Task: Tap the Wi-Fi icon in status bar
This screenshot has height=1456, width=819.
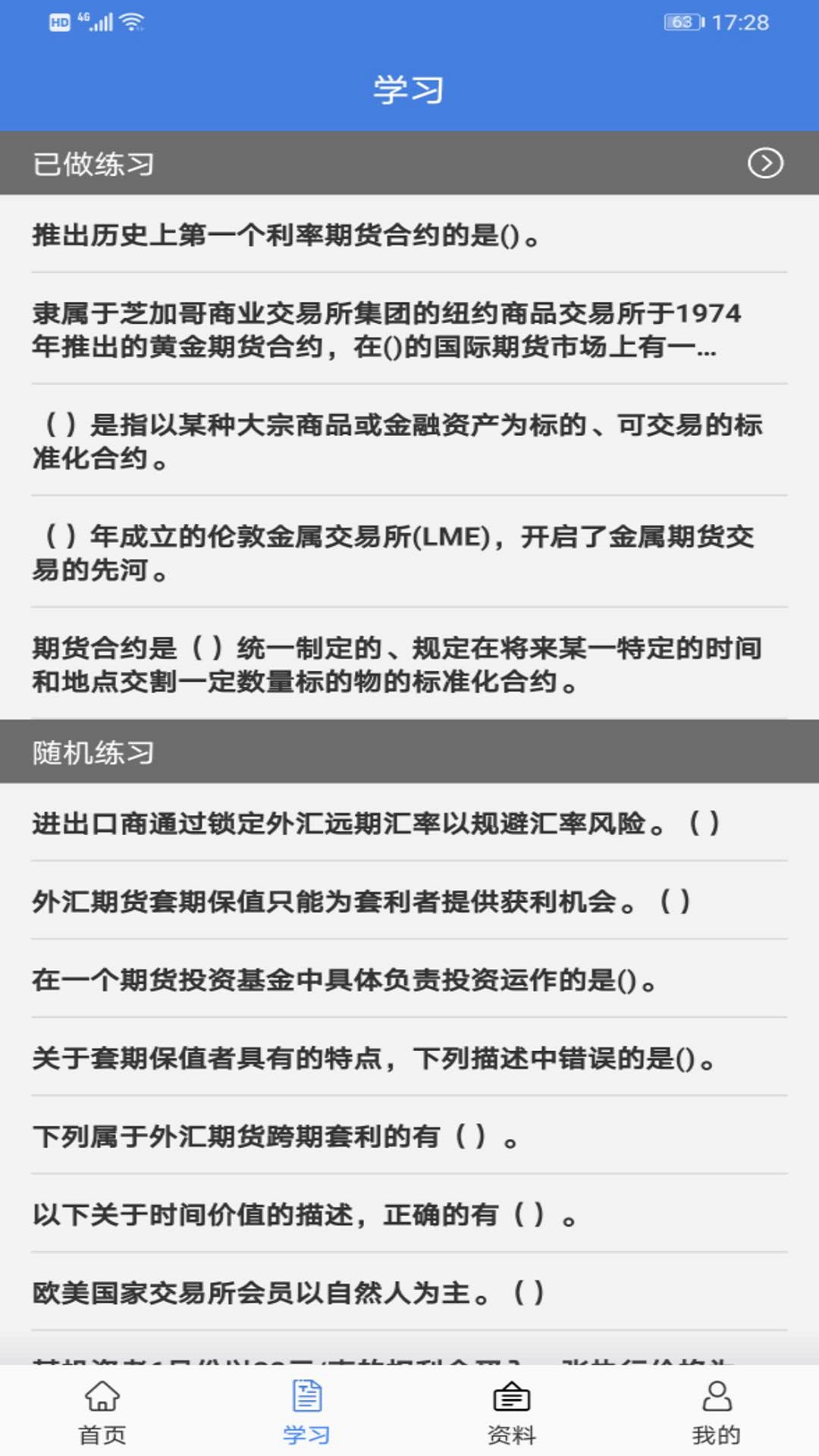Action: click(x=130, y=23)
